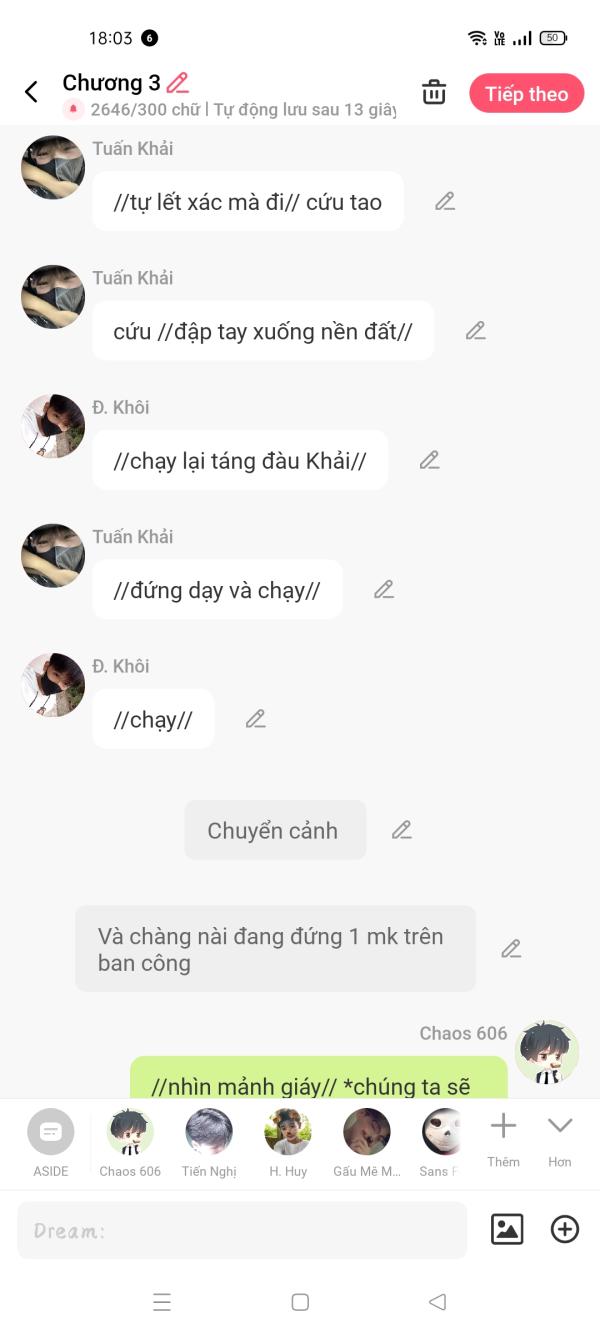This screenshot has width=600, height=1333.
Task: Select the ASIDE narration option
Action: tap(51, 1142)
